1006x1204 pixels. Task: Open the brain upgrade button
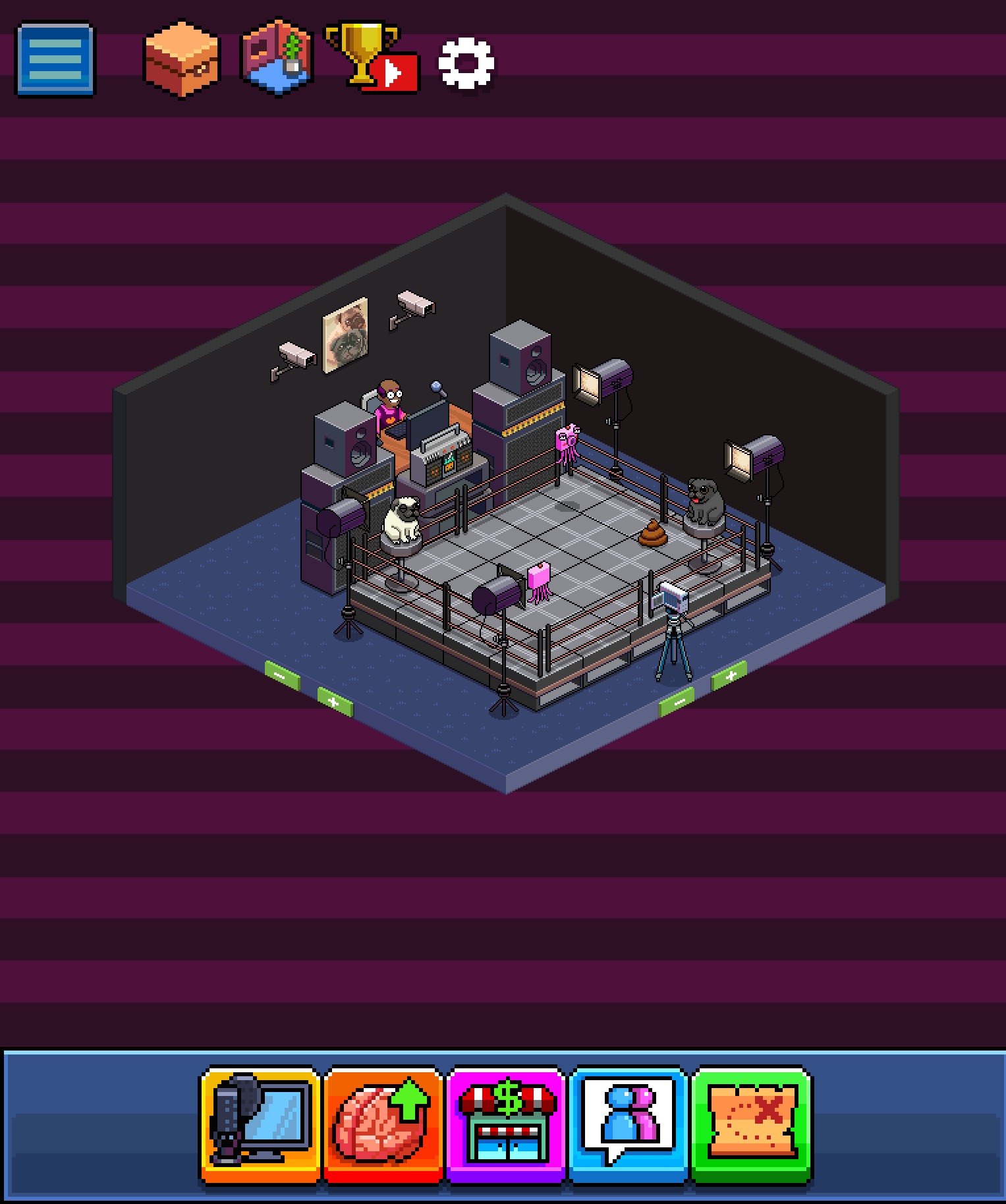click(382, 1125)
